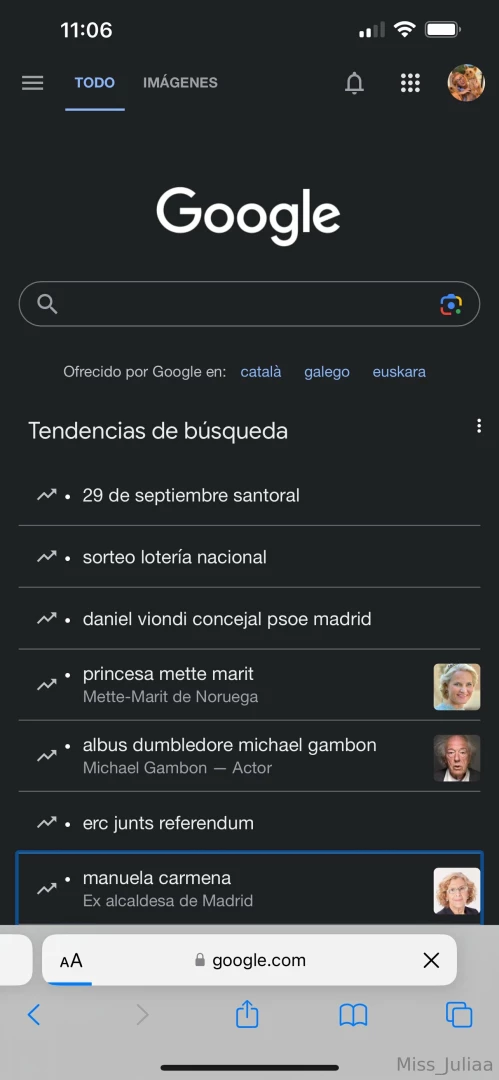Open the notifications bell
Viewport: 499px width, 1080px height.
pos(354,83)
